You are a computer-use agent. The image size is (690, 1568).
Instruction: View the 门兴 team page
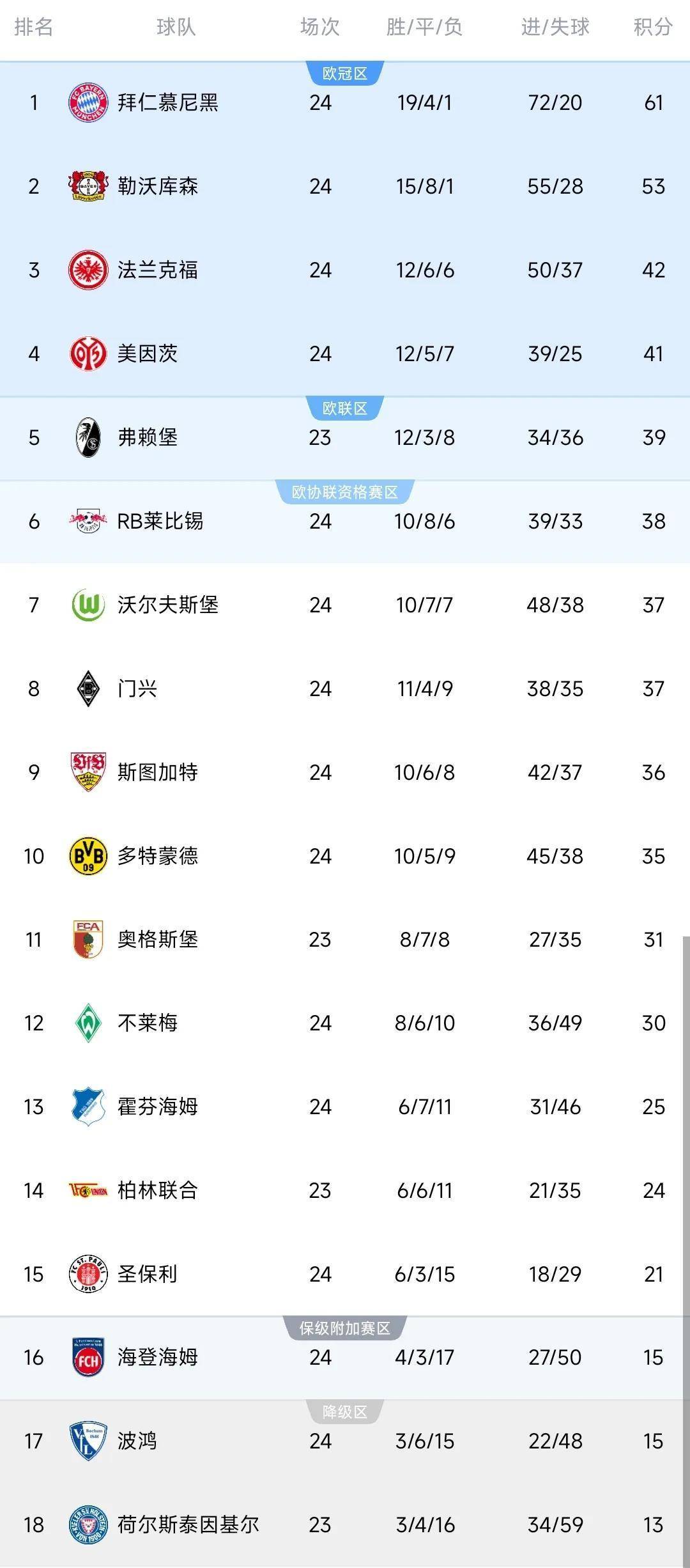[345, 688]
